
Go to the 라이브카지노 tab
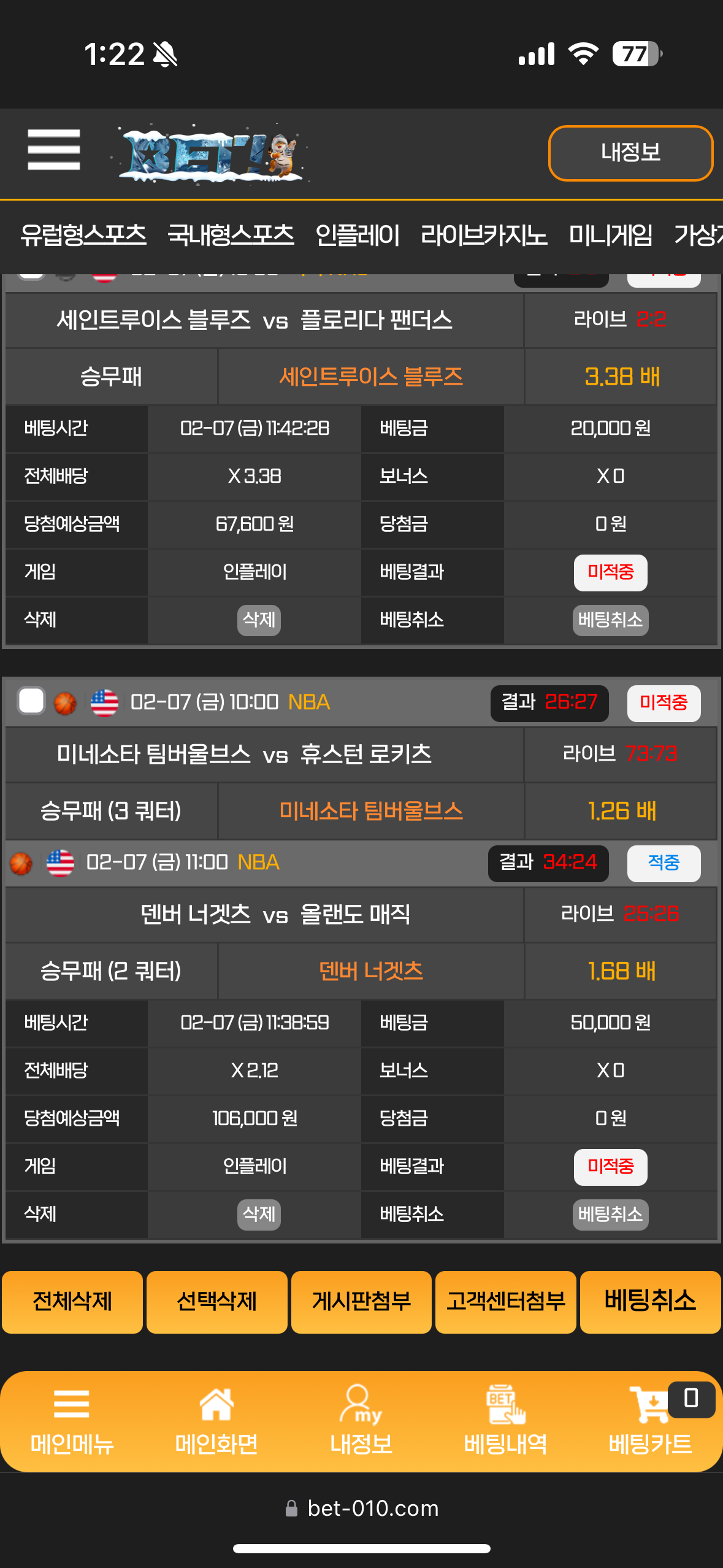tap(483, 235)
